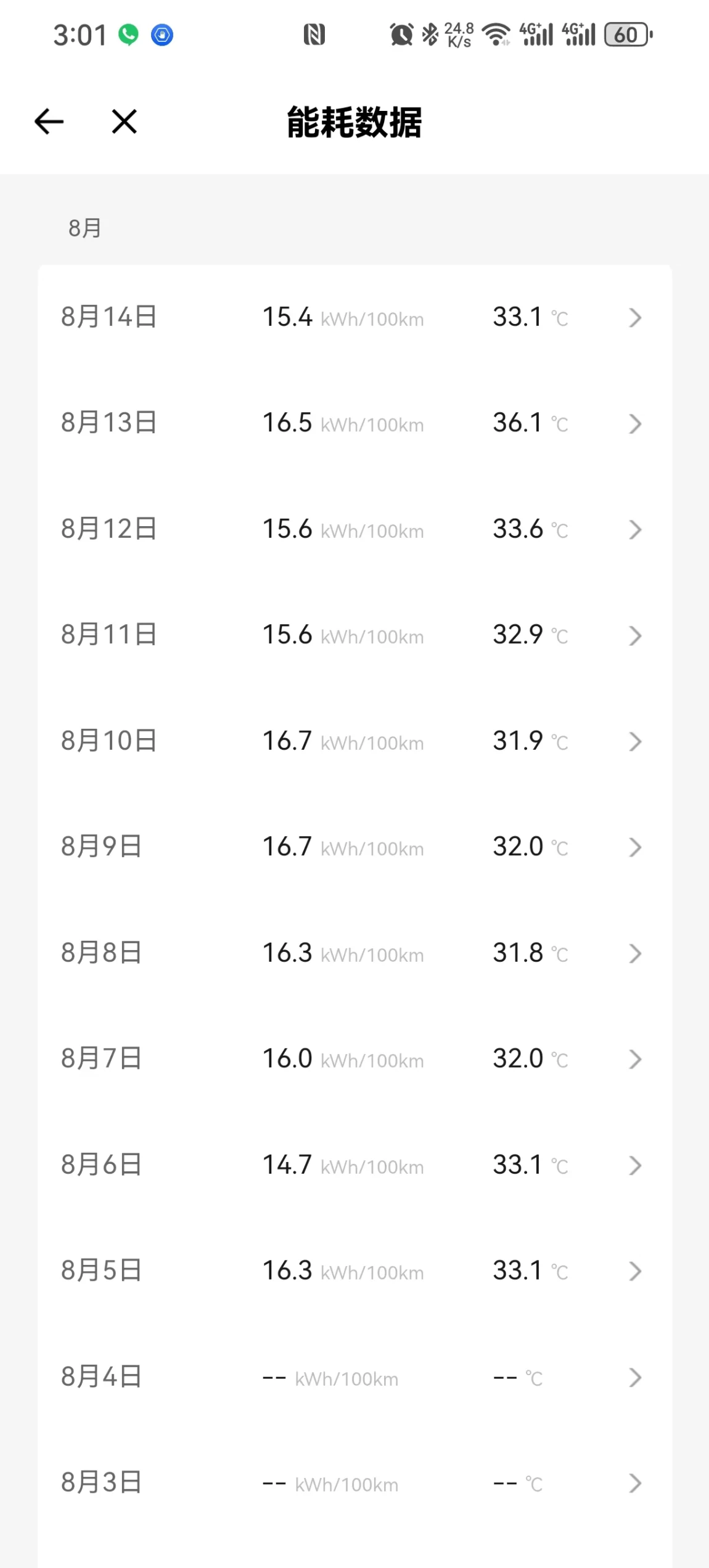View 8月7日 energy consumption

click(x=354, y=1059)
